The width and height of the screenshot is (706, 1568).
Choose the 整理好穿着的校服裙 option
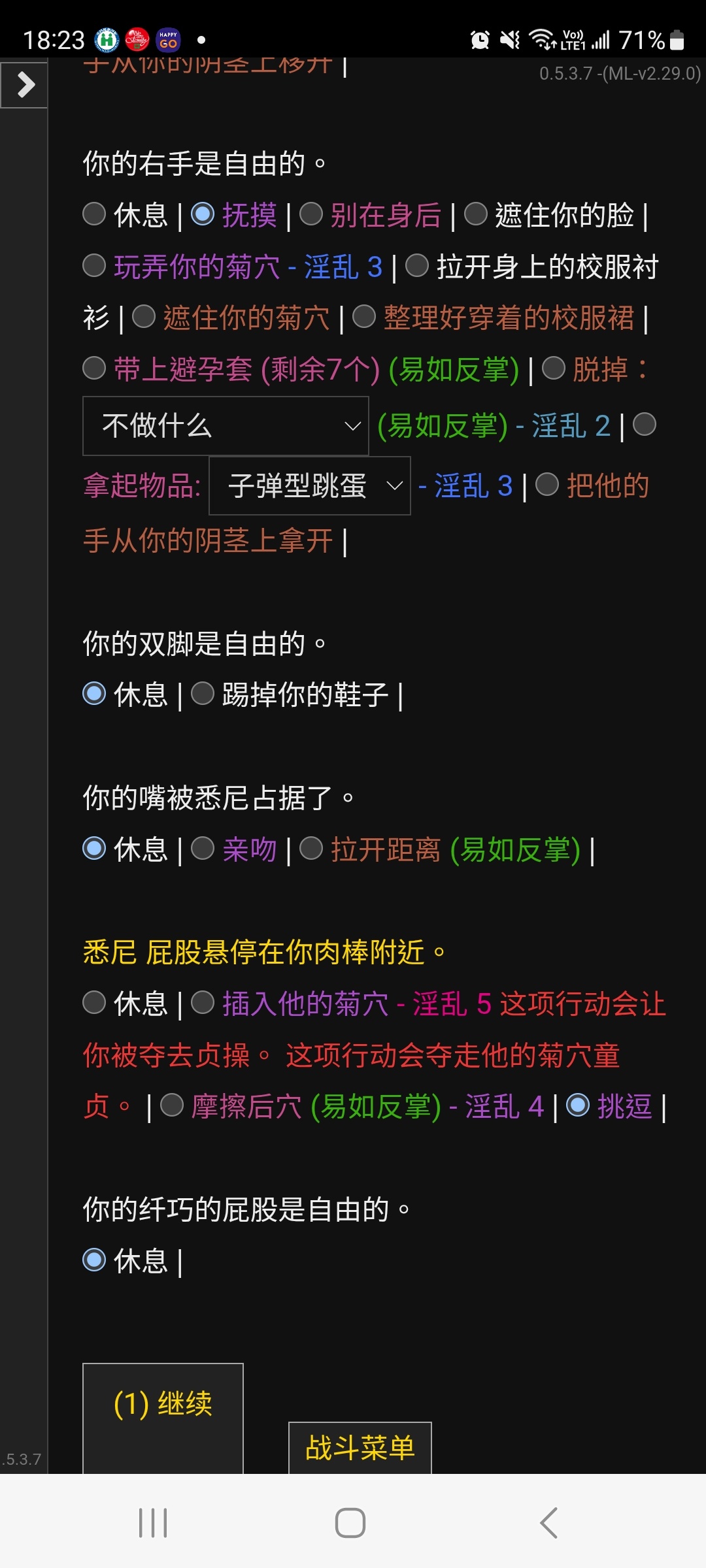click(x=364, y=318)
